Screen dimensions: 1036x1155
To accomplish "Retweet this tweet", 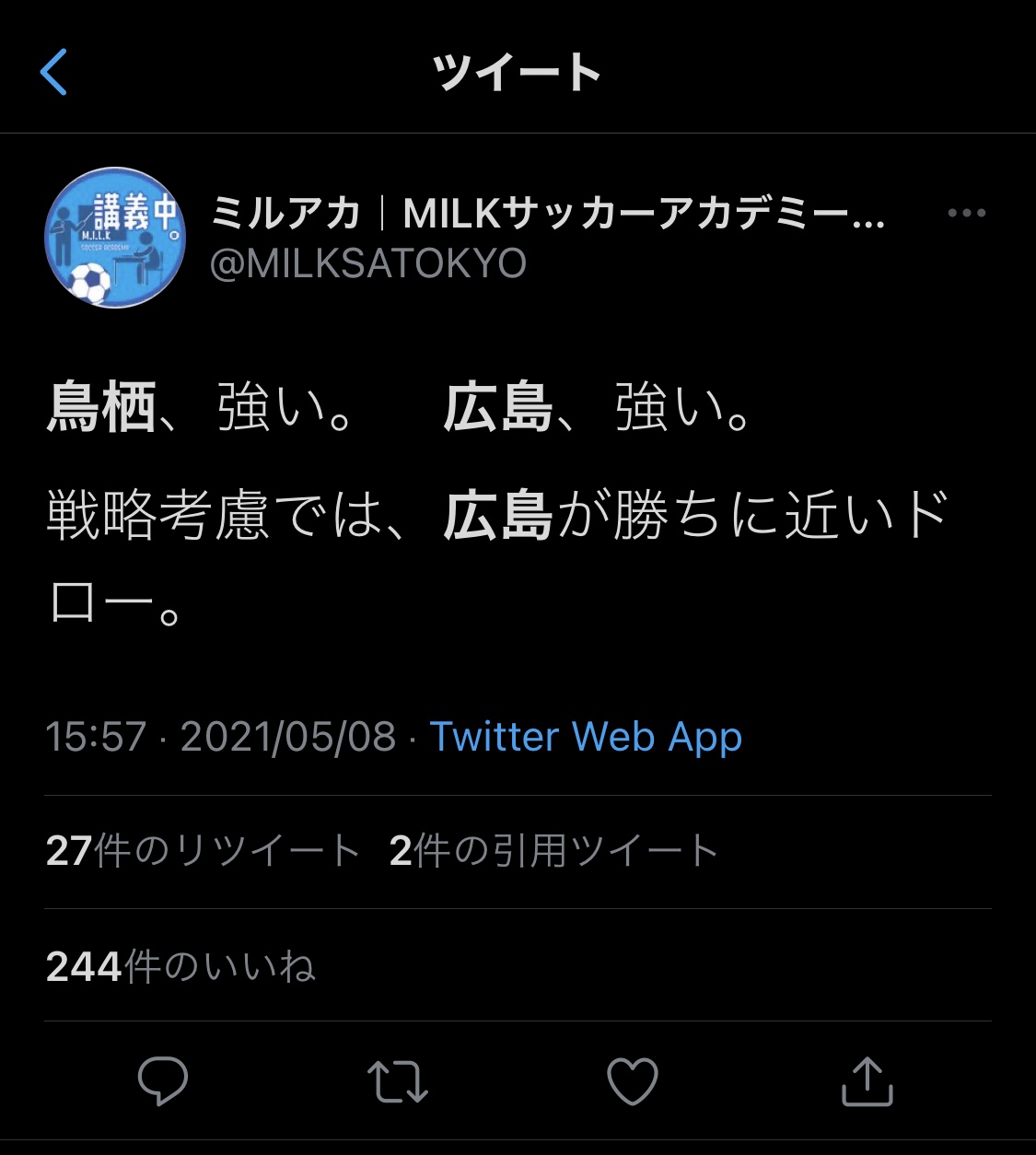I will coord(397,1080).
